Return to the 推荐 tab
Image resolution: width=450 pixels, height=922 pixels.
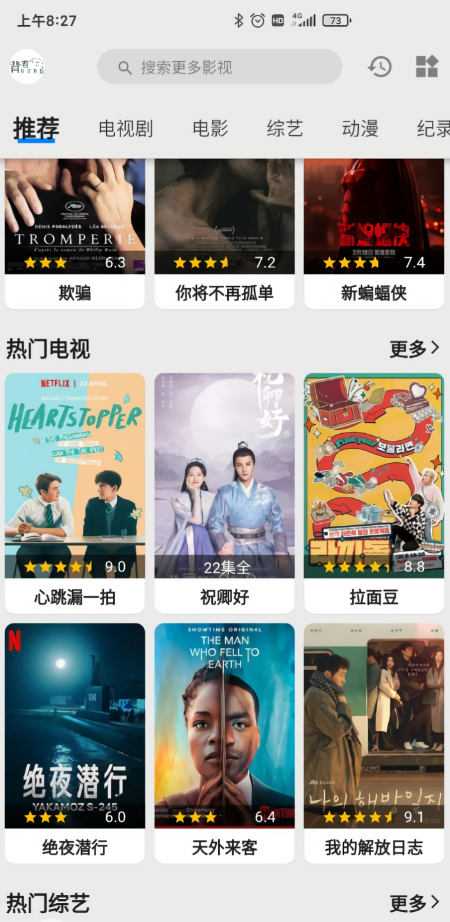pos(36,128)
